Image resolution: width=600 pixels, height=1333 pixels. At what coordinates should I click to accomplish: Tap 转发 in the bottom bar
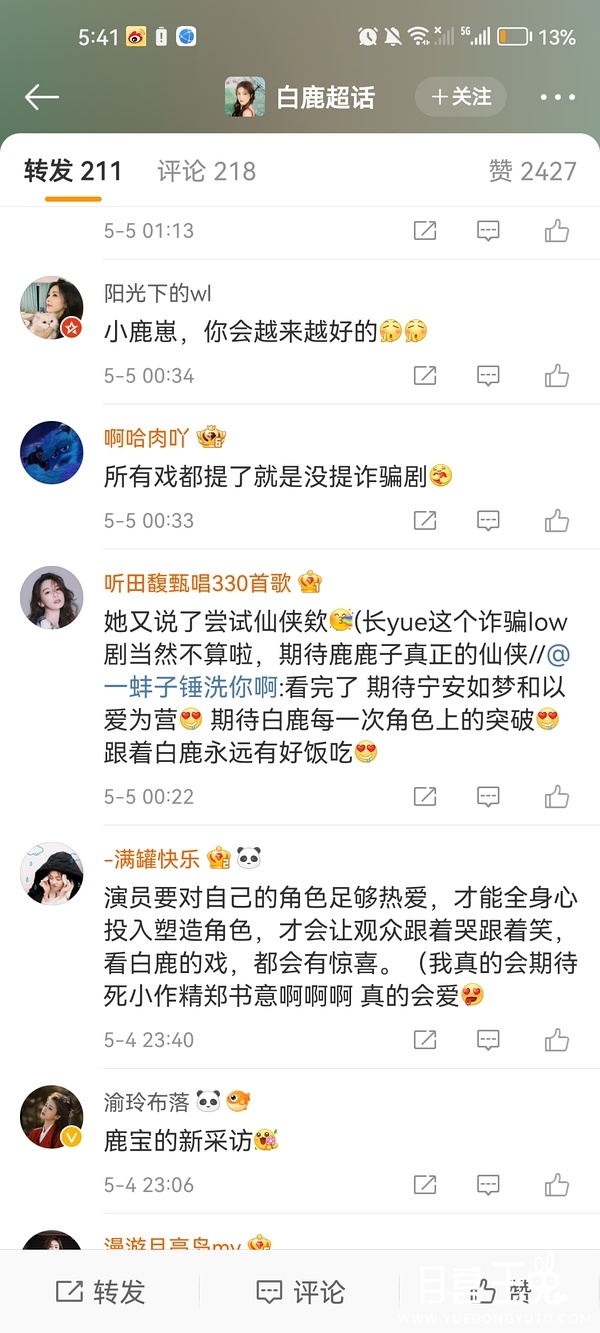[x=100, y=1291]
